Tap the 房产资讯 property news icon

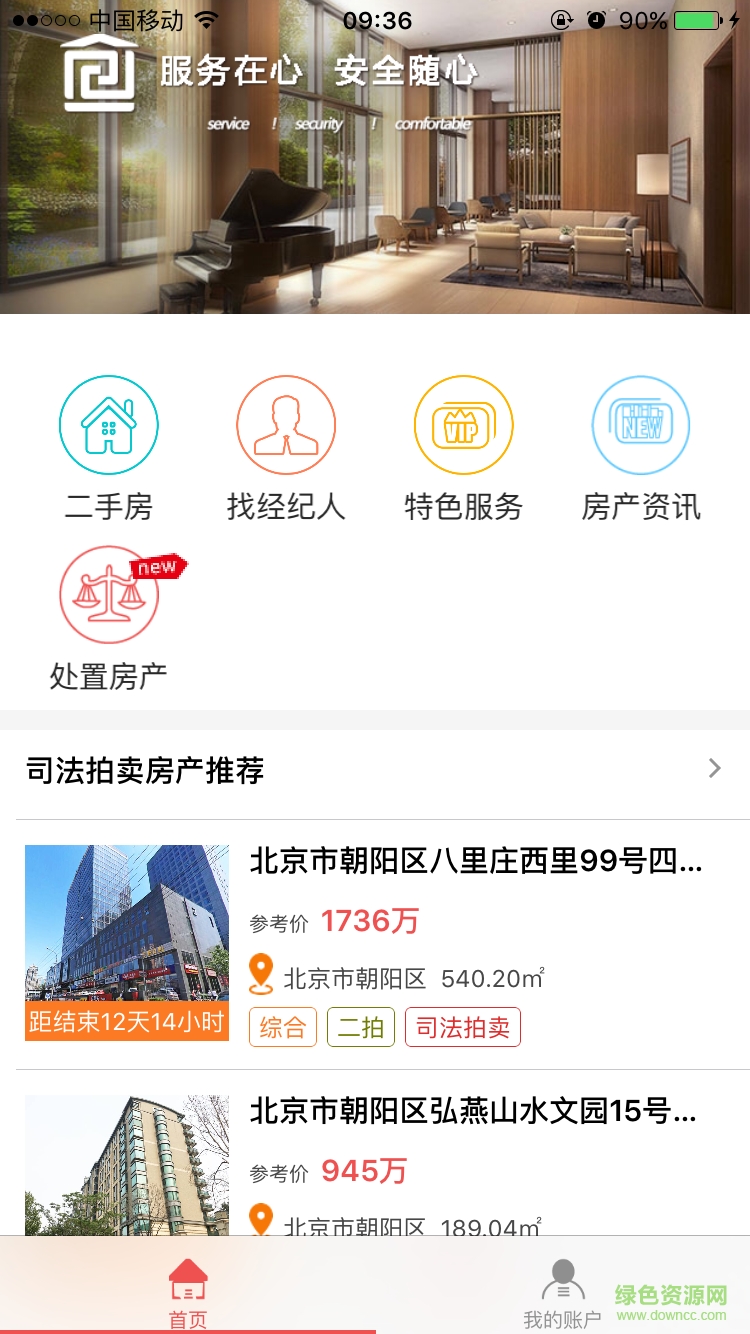[x=640, y=424]
